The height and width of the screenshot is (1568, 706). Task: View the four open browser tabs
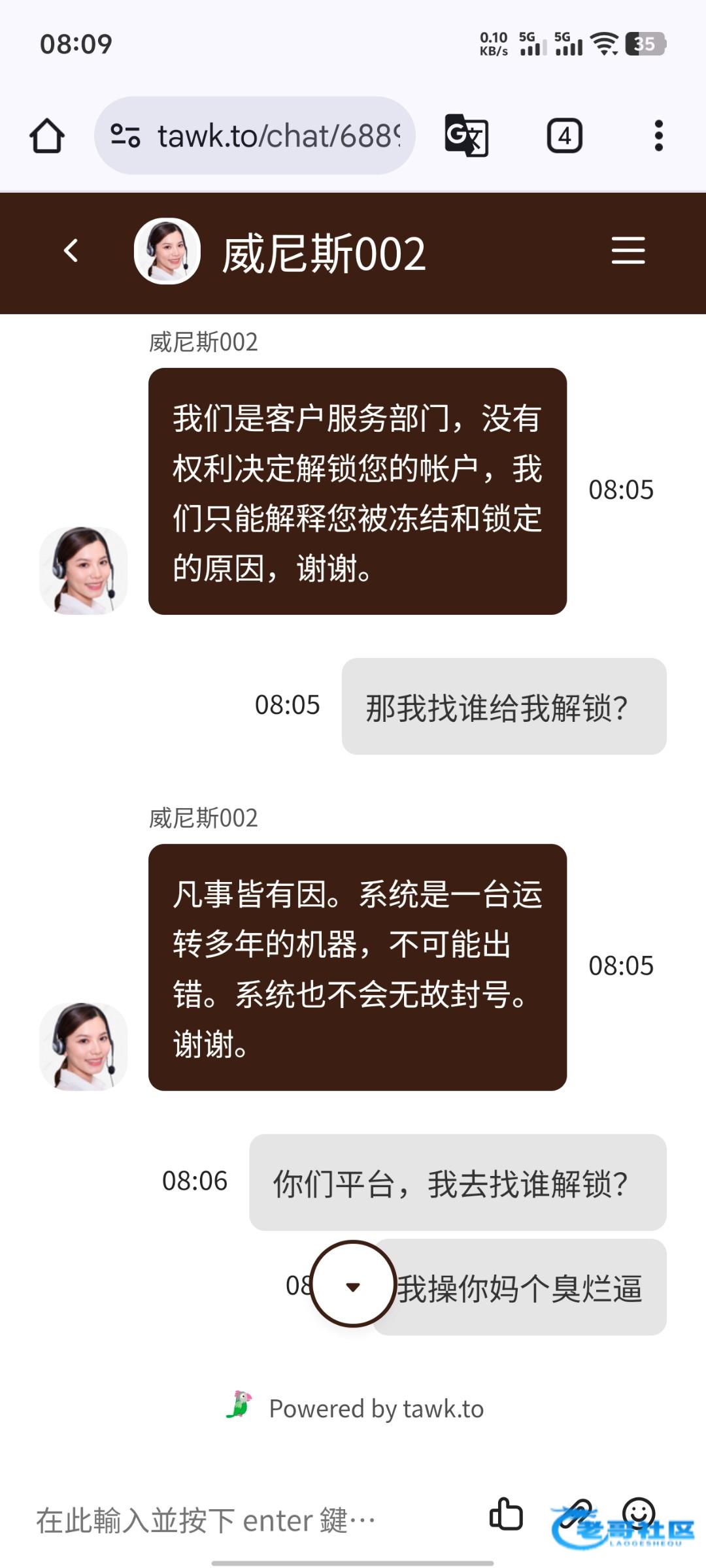tap(564, 136)
